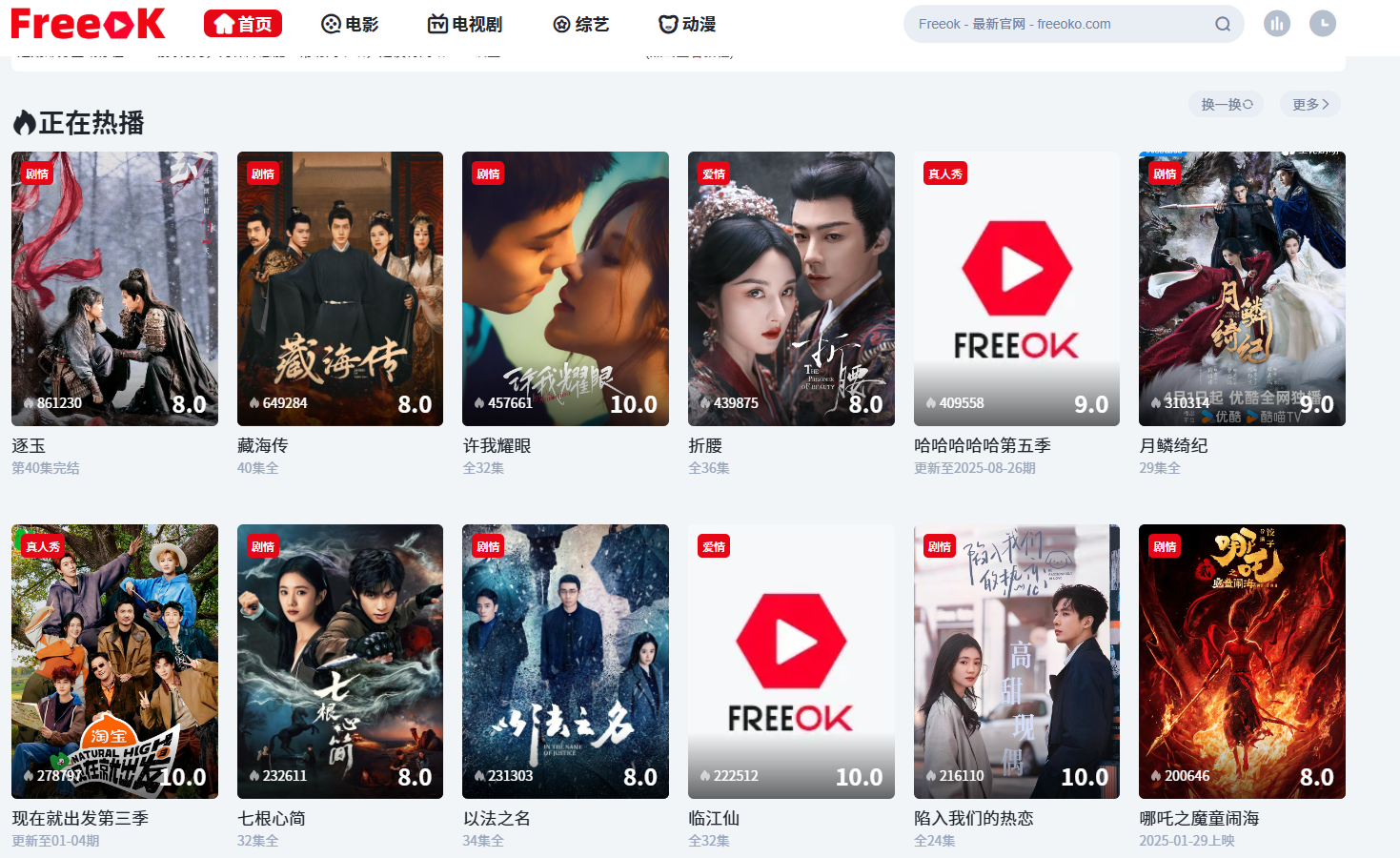Open the 折腰 poster

click(791, 288)
